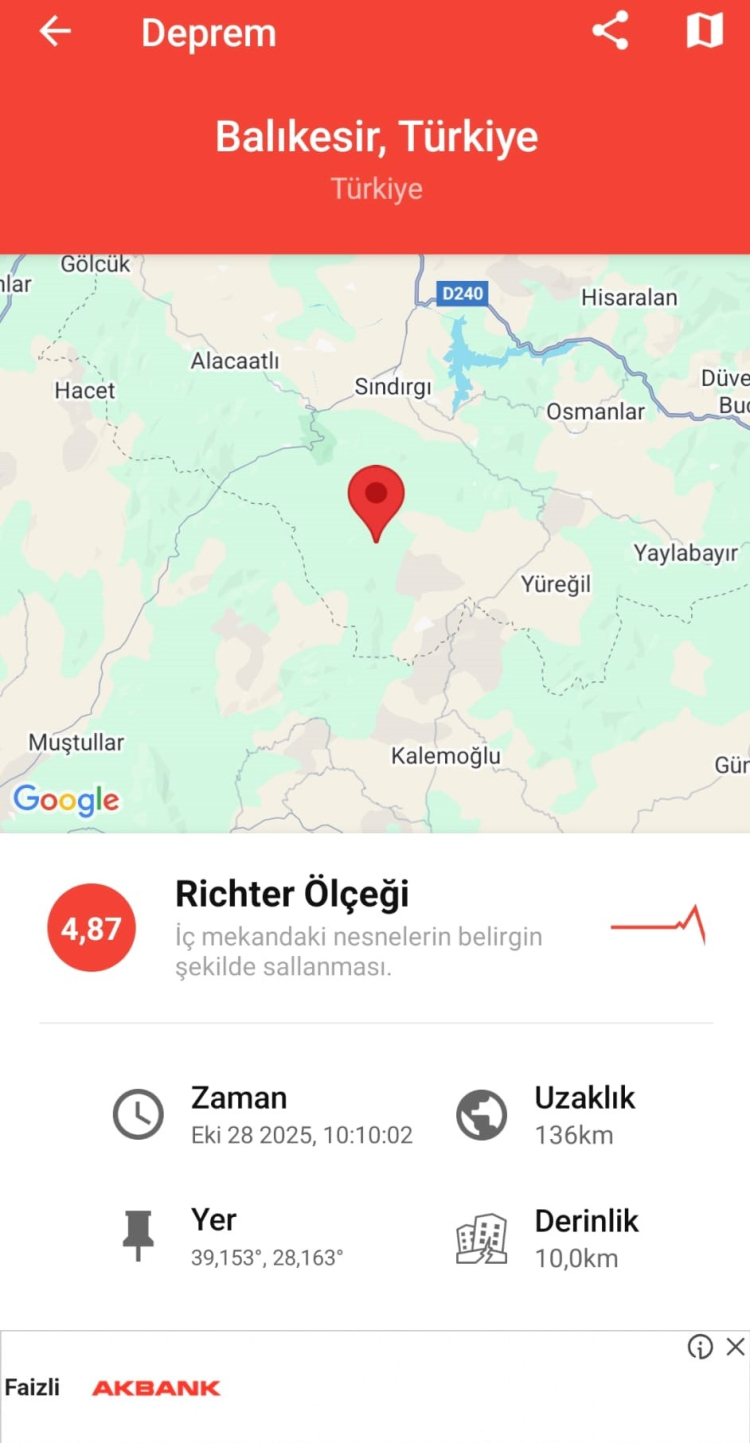Open ad info icon on banner
This screenshot has height=1443, width=750.
click(700, 1347)
